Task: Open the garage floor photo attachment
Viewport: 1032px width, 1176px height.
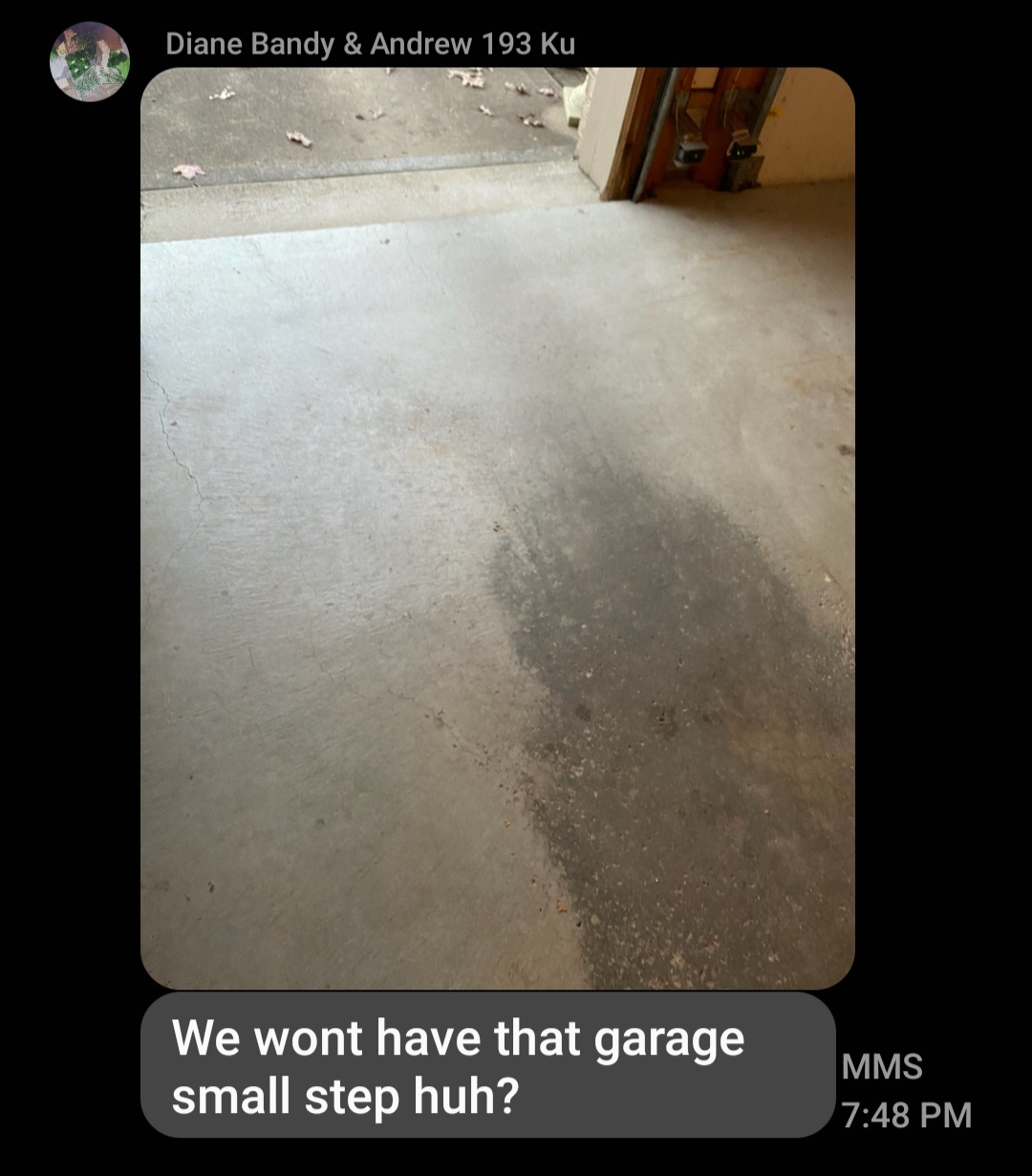Action: [x=497, y=527]
